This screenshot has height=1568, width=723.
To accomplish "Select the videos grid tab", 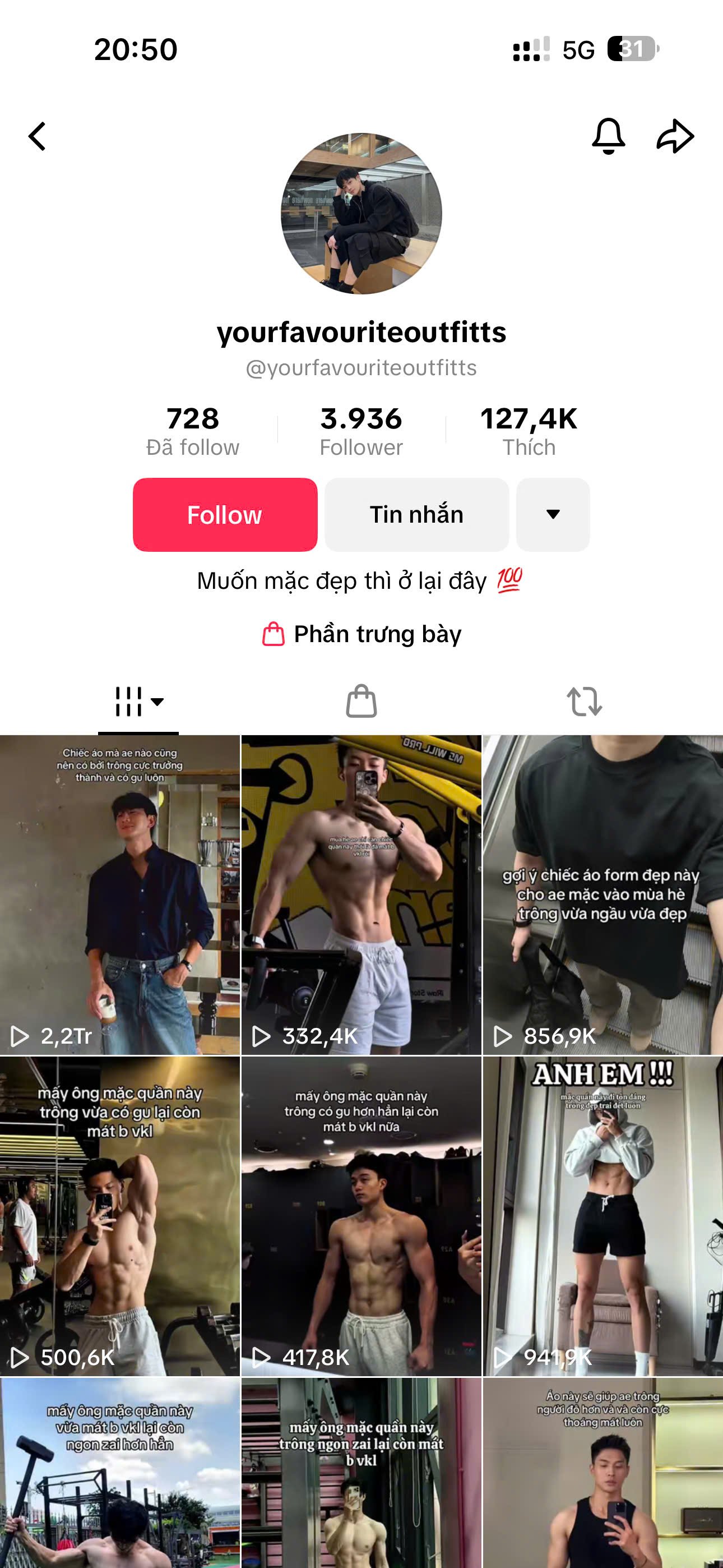I will (x=138, y=702).
